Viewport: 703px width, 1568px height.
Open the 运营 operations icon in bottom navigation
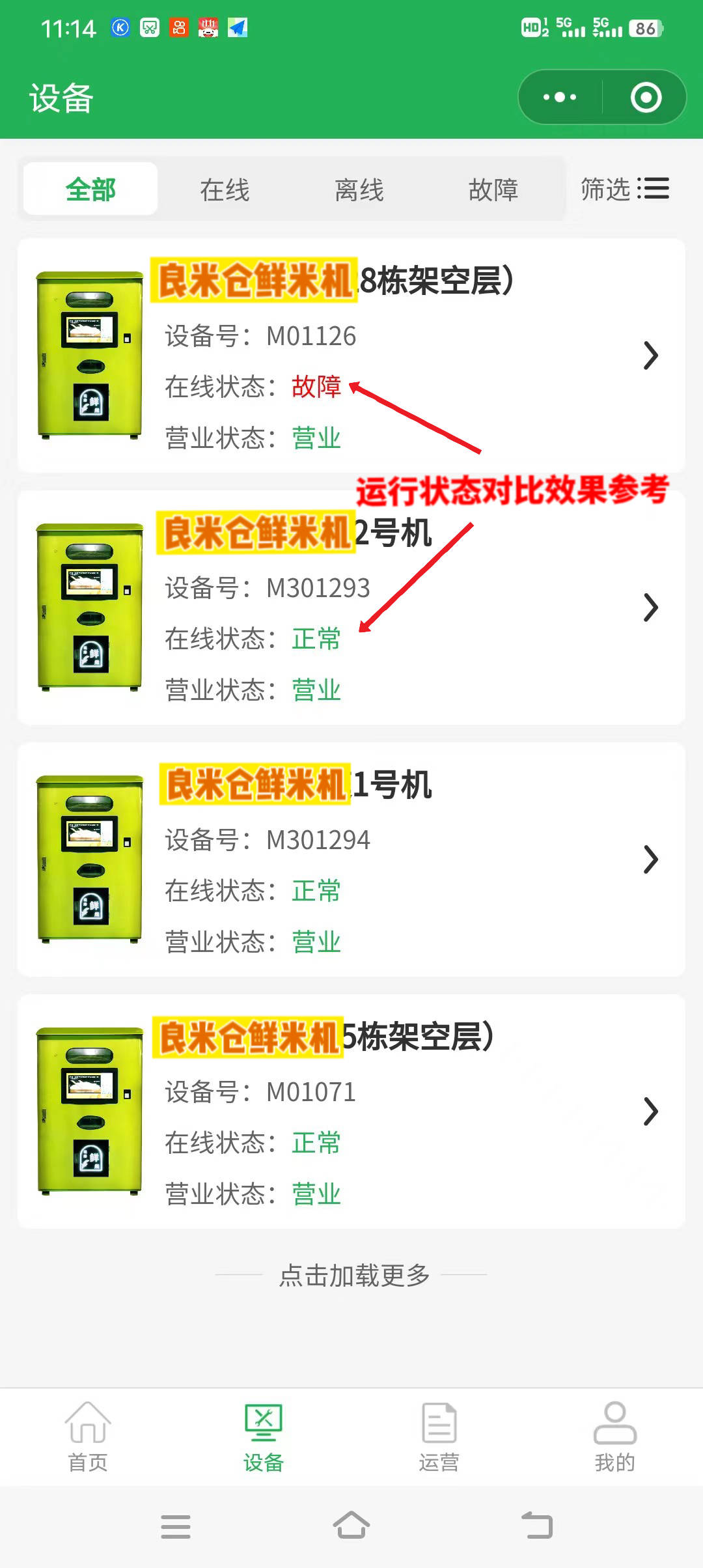coord(439,1421)
